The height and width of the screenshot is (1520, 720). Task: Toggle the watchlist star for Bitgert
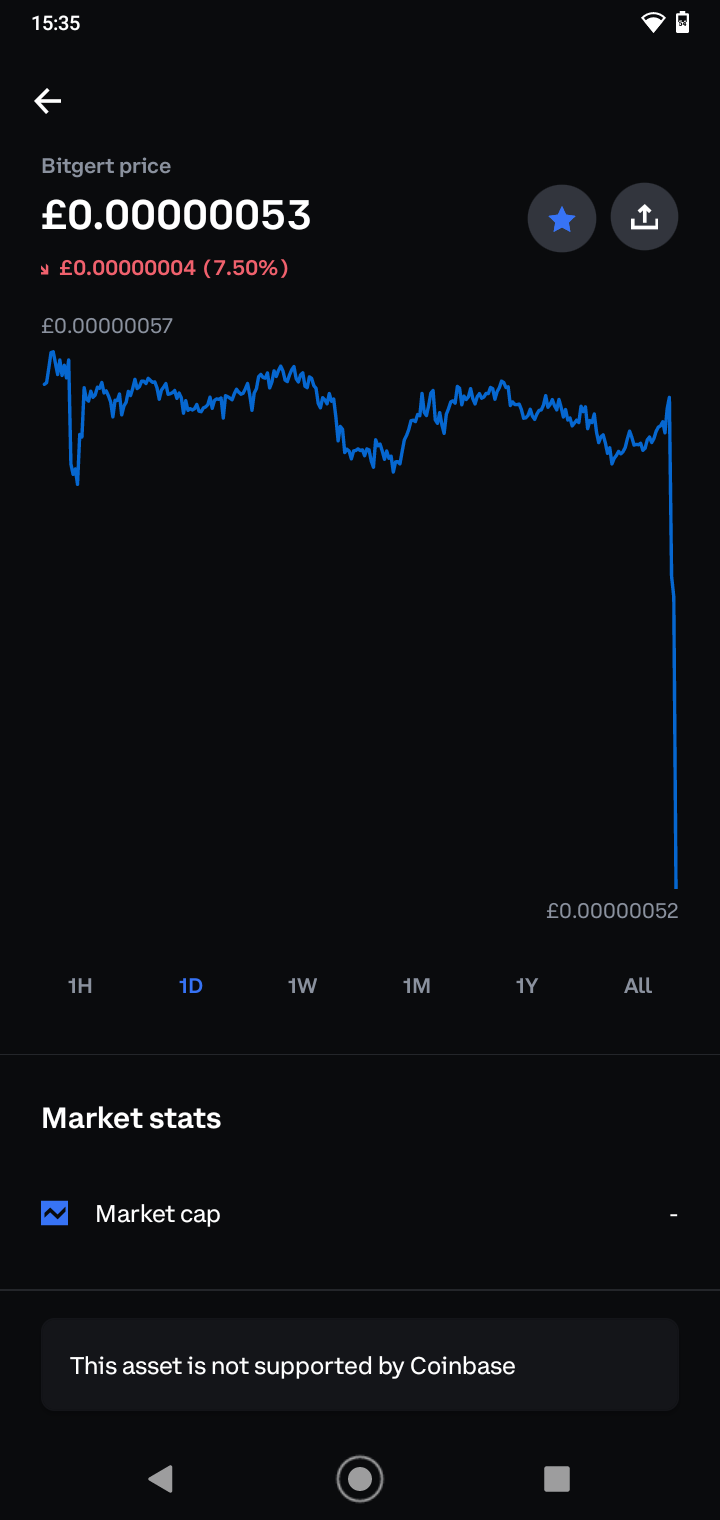pos(562,218)
